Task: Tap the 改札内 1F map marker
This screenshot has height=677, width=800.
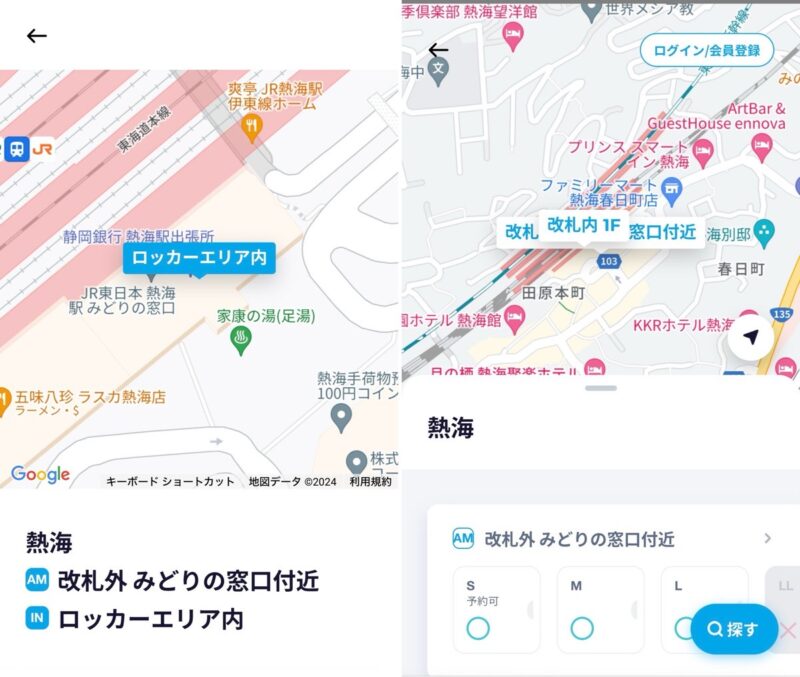Action: pos(584,225)
